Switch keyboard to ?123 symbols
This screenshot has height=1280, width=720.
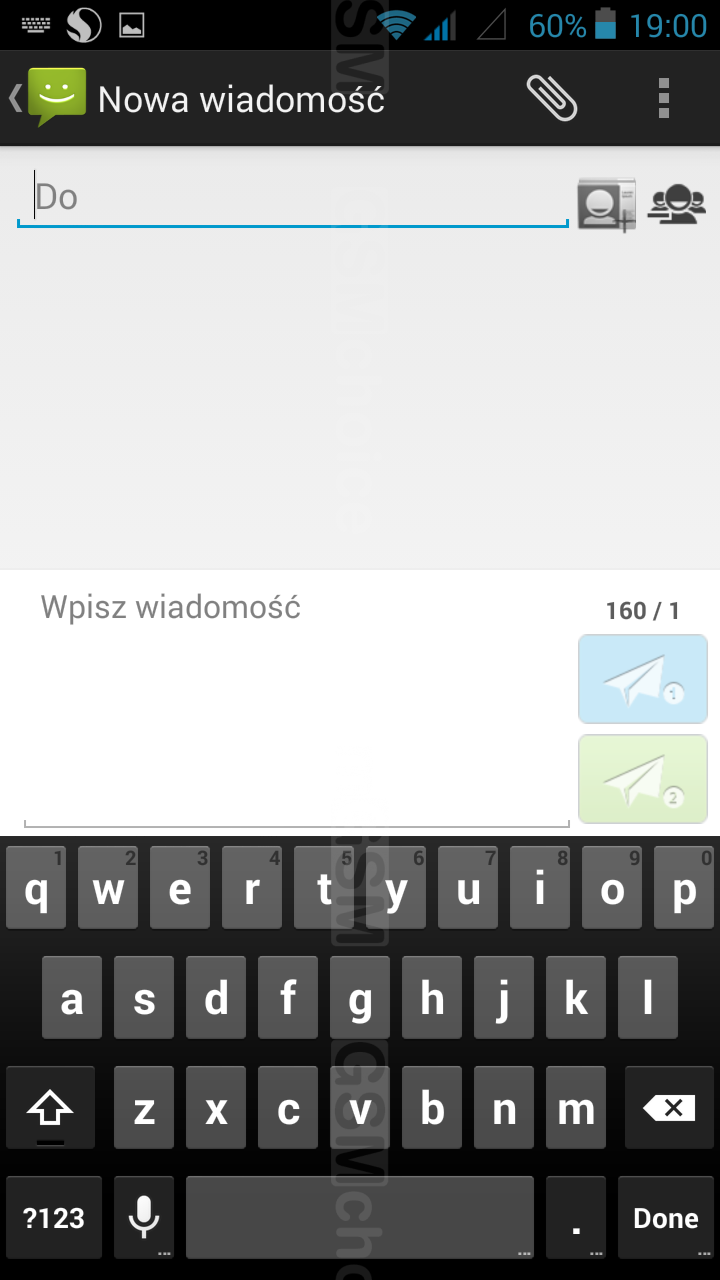click(54, 1218)
